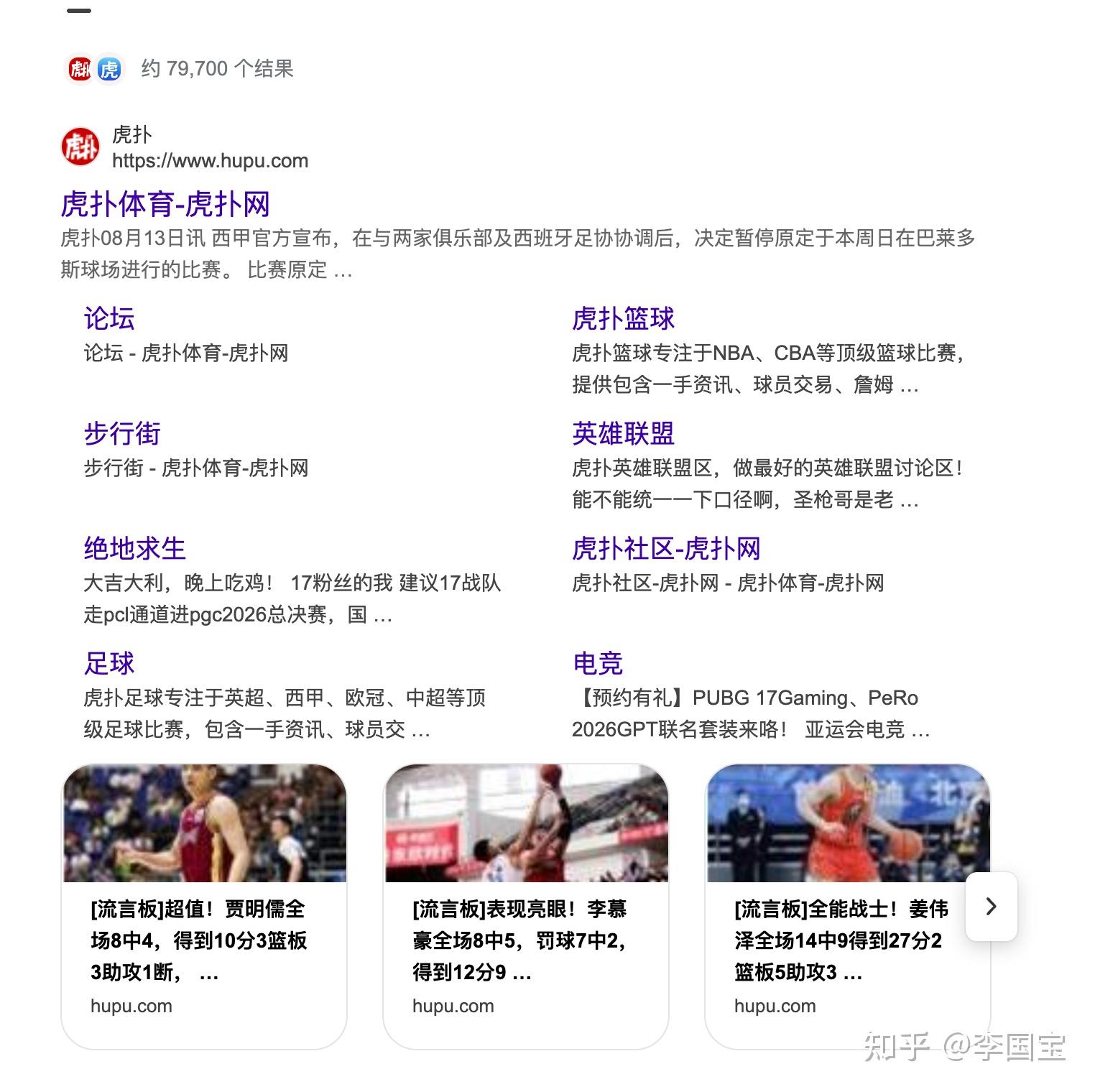The image size is (1095, 1092).
Task: Open the 虎扑体育-虎扑网 main result link
Action: [x=165, y=204]
